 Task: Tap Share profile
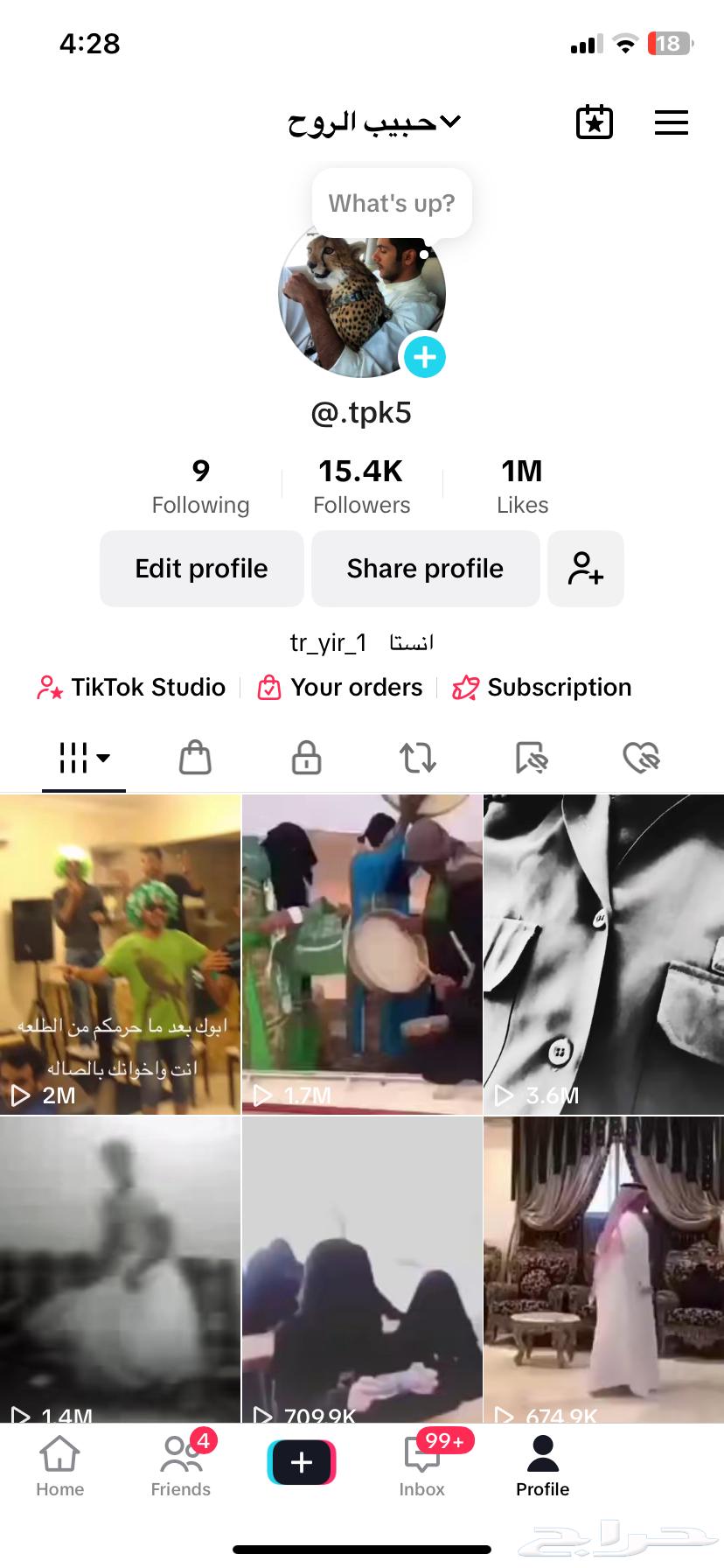pos(425,568)
